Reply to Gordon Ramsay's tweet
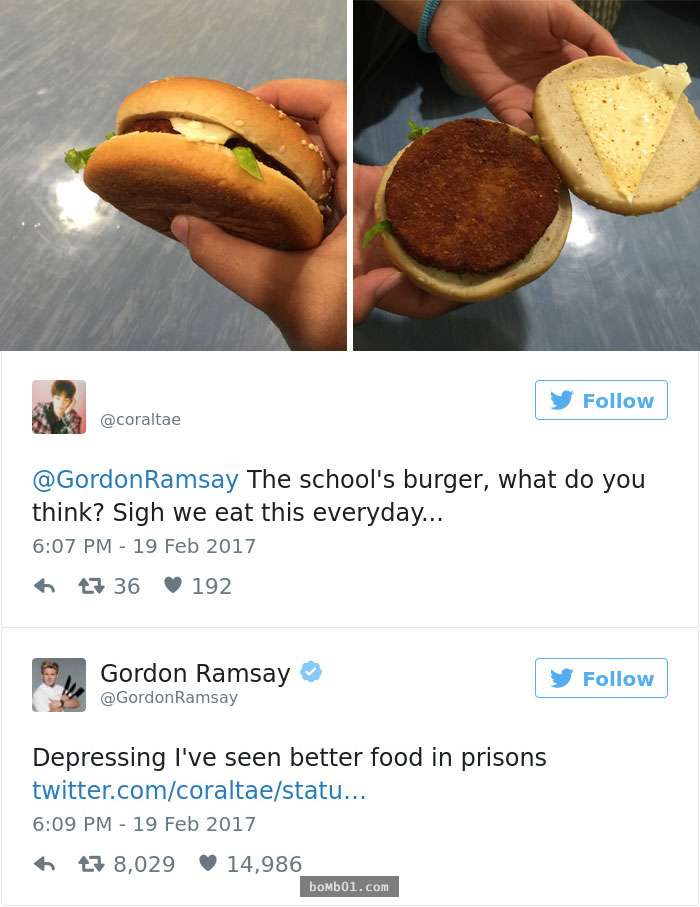The image size is (700, 907). 44,864
